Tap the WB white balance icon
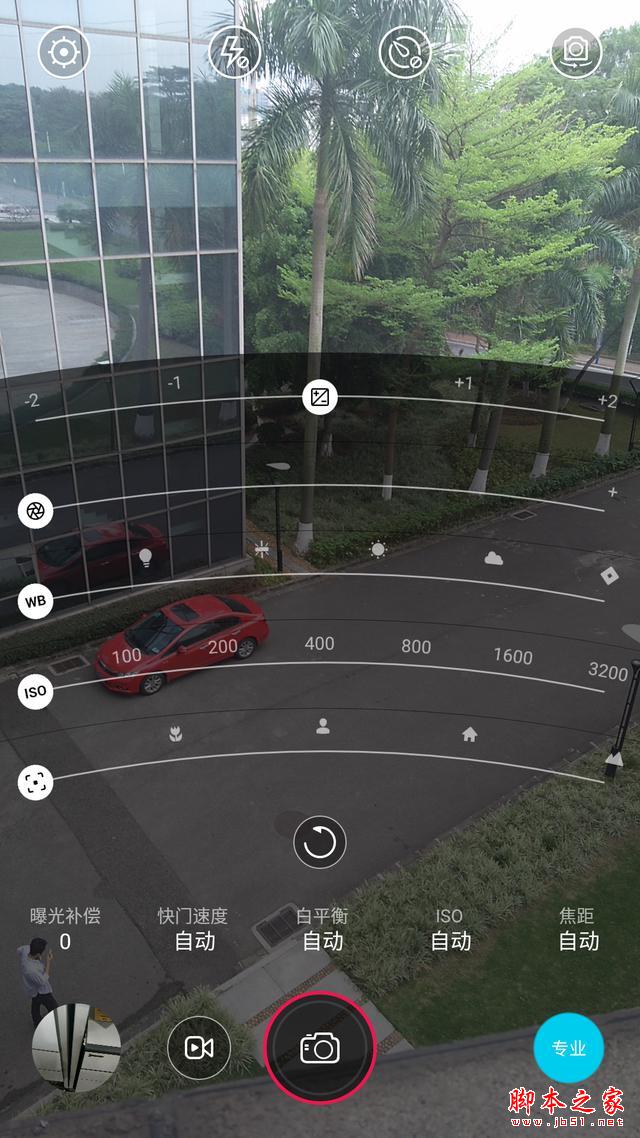Viewport: 640px width, 1138px height. [x=35, y=602]
